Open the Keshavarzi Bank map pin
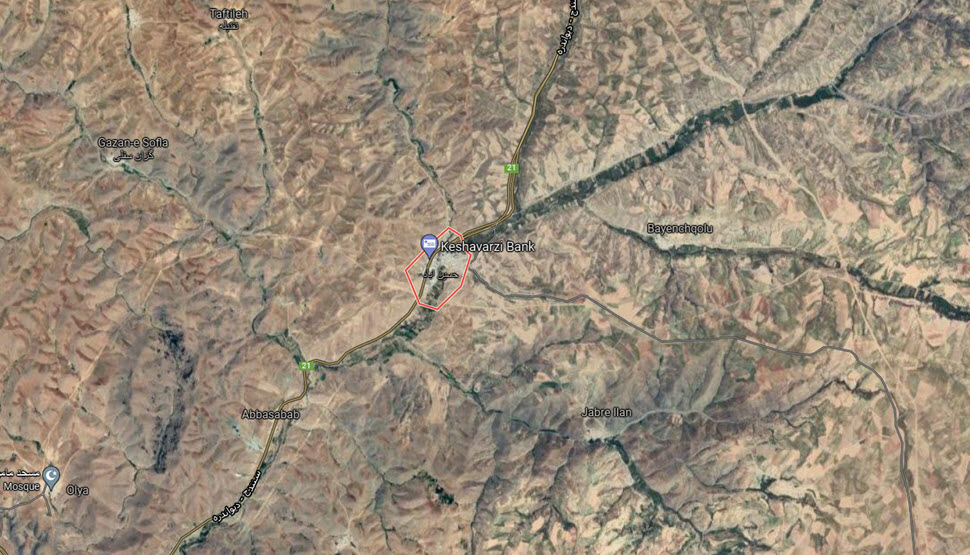 click(x=428, y=243)
